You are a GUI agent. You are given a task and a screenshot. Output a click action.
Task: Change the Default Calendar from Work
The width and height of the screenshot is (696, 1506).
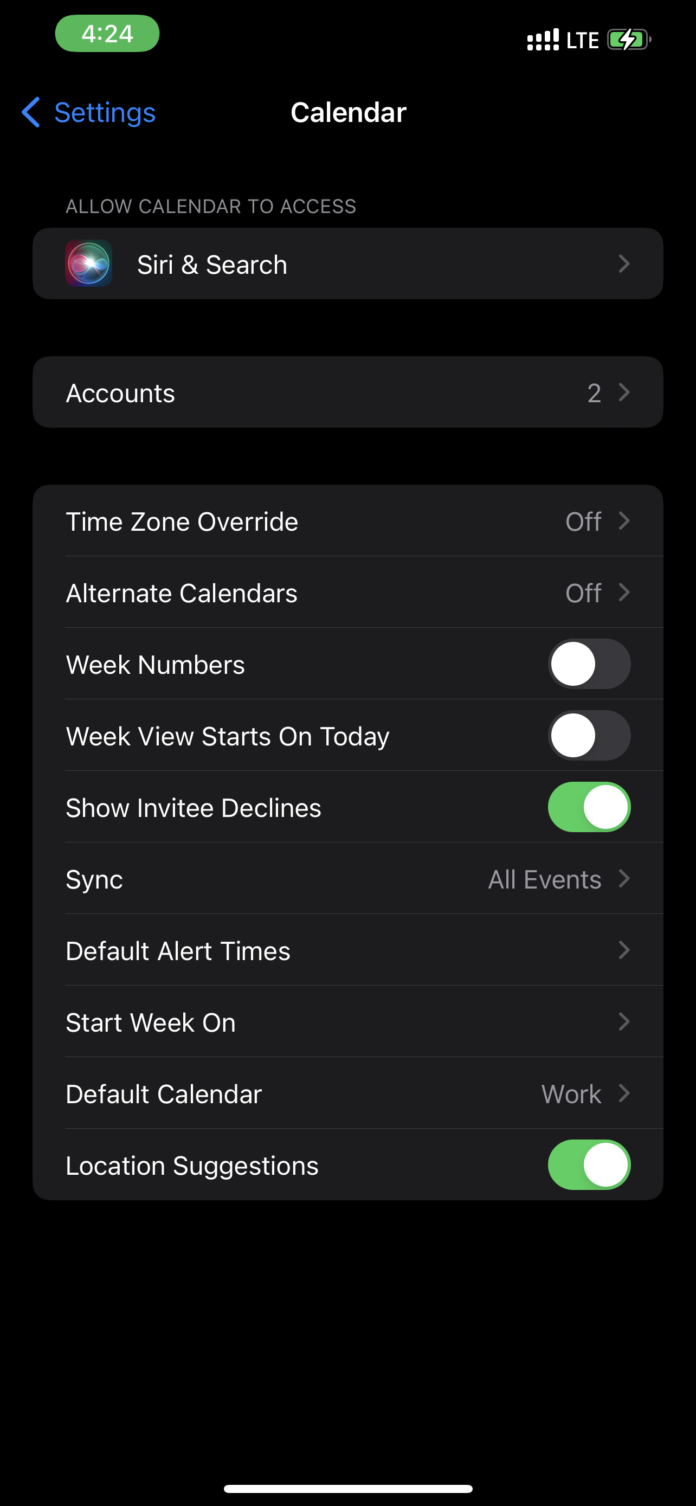tap(347, 1094)
